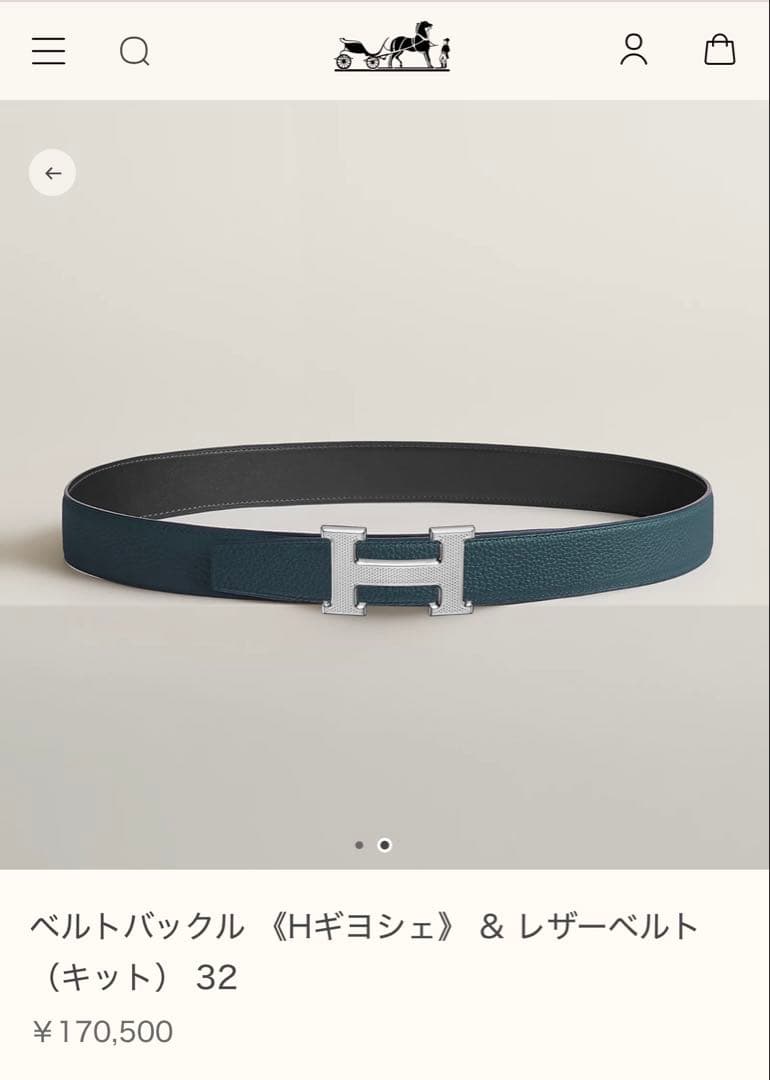Return to previous page with the circle arrow

tap(51, 171)
